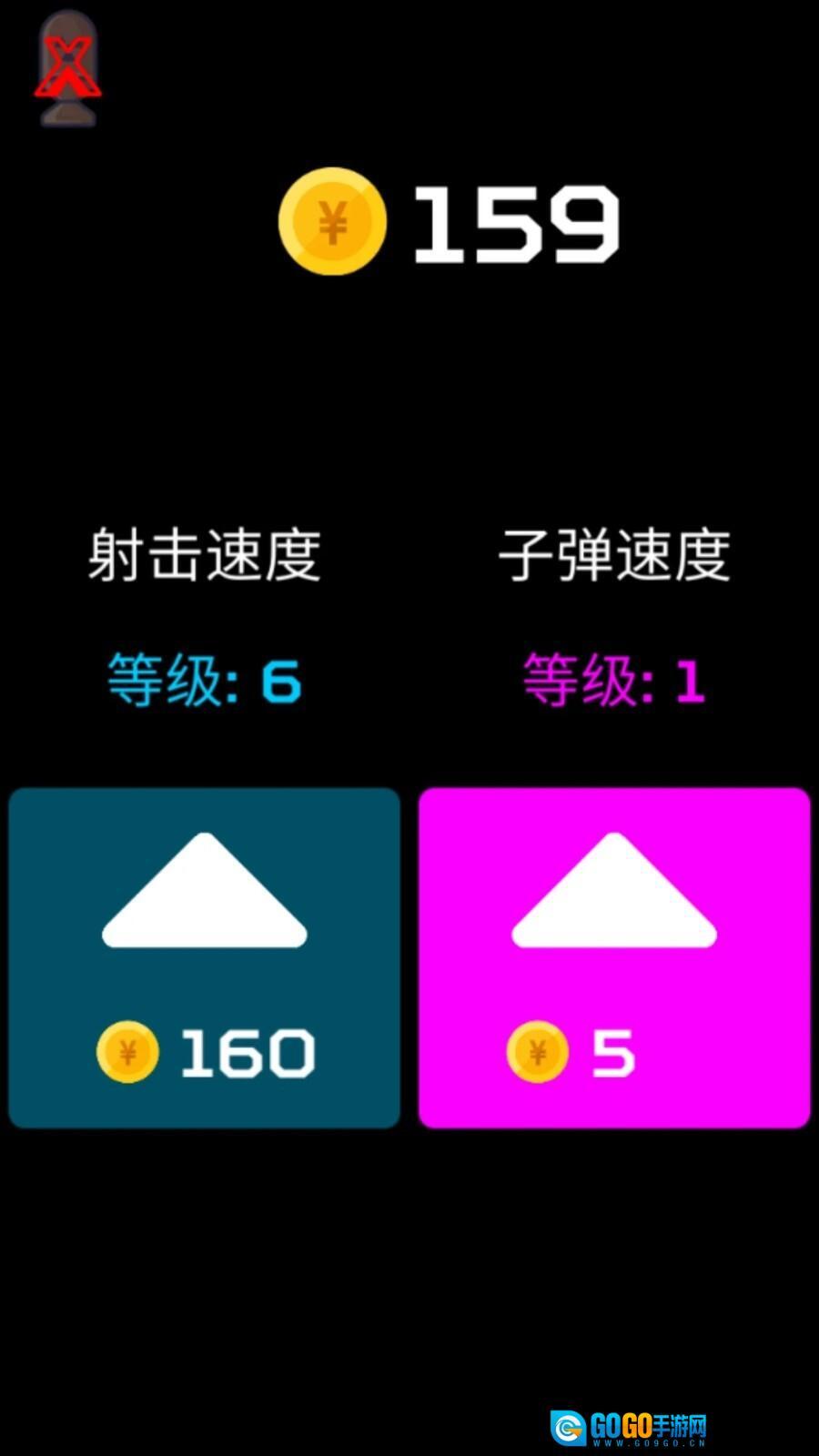Upgrade 子弹速度 for 5 coins
Viewport: 819px width, 1456px height.
(614, 957)
